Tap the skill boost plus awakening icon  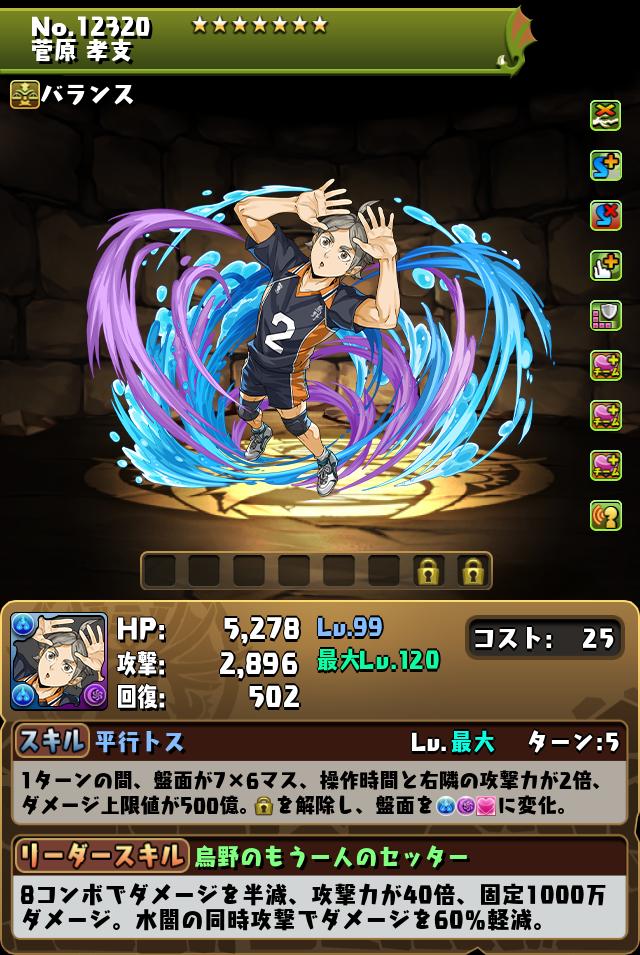606,166
